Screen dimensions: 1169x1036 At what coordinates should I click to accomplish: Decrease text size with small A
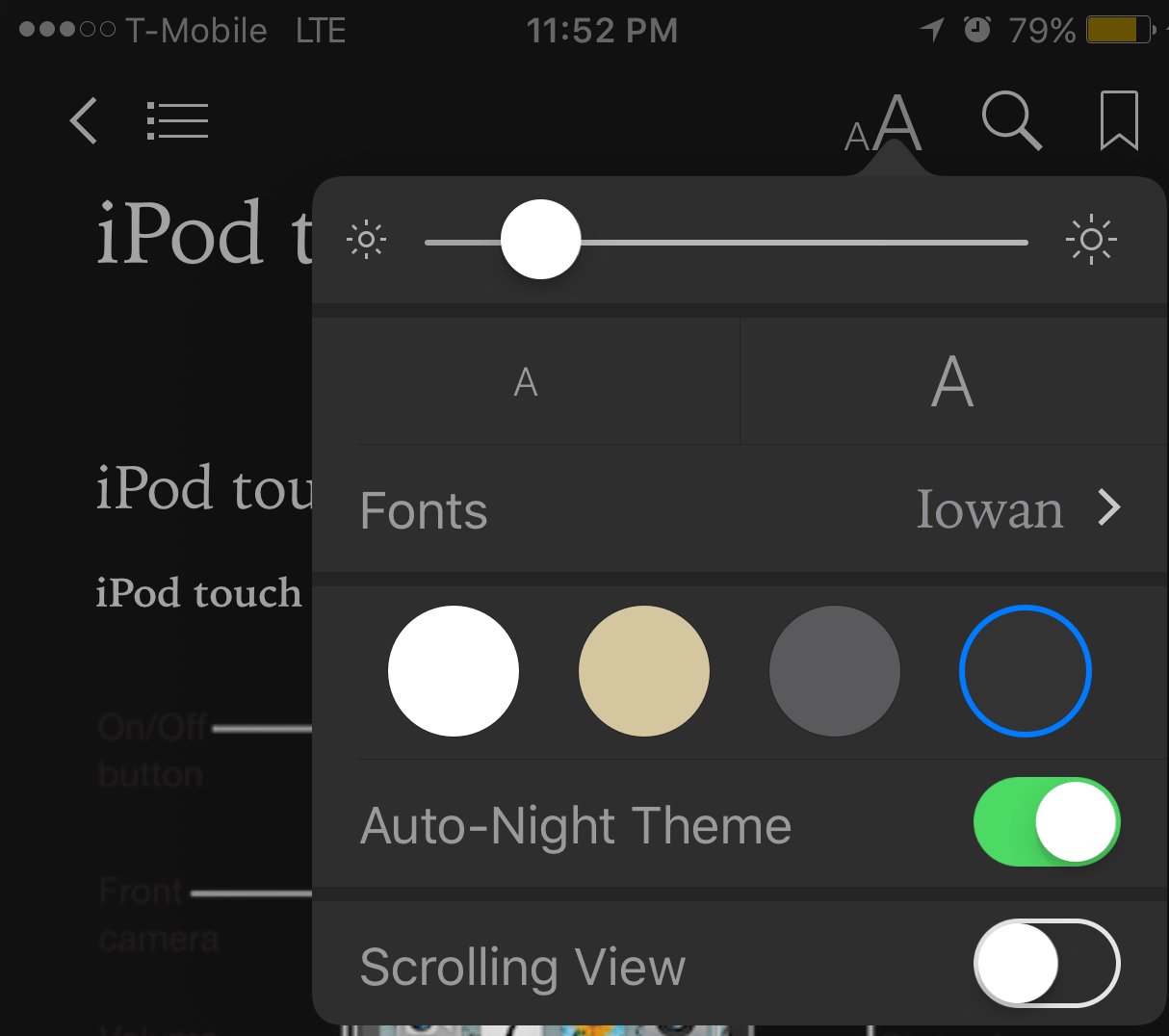(526, 382)
